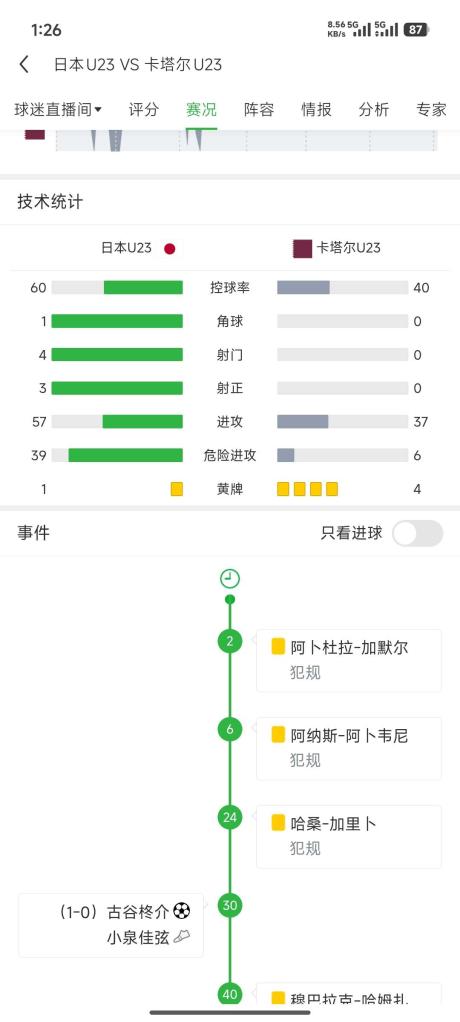Switch to the 评分 tab
460x1022 pixels.
(143, 110)
